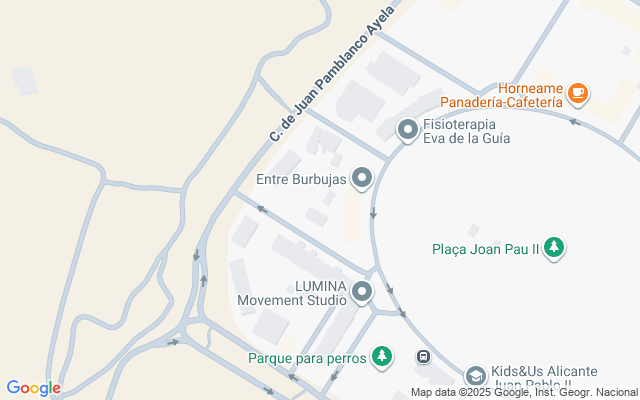Open the LUMINA Movement Studio pin
The width and height of the screenshot is (640, 400).
[362, 292]
